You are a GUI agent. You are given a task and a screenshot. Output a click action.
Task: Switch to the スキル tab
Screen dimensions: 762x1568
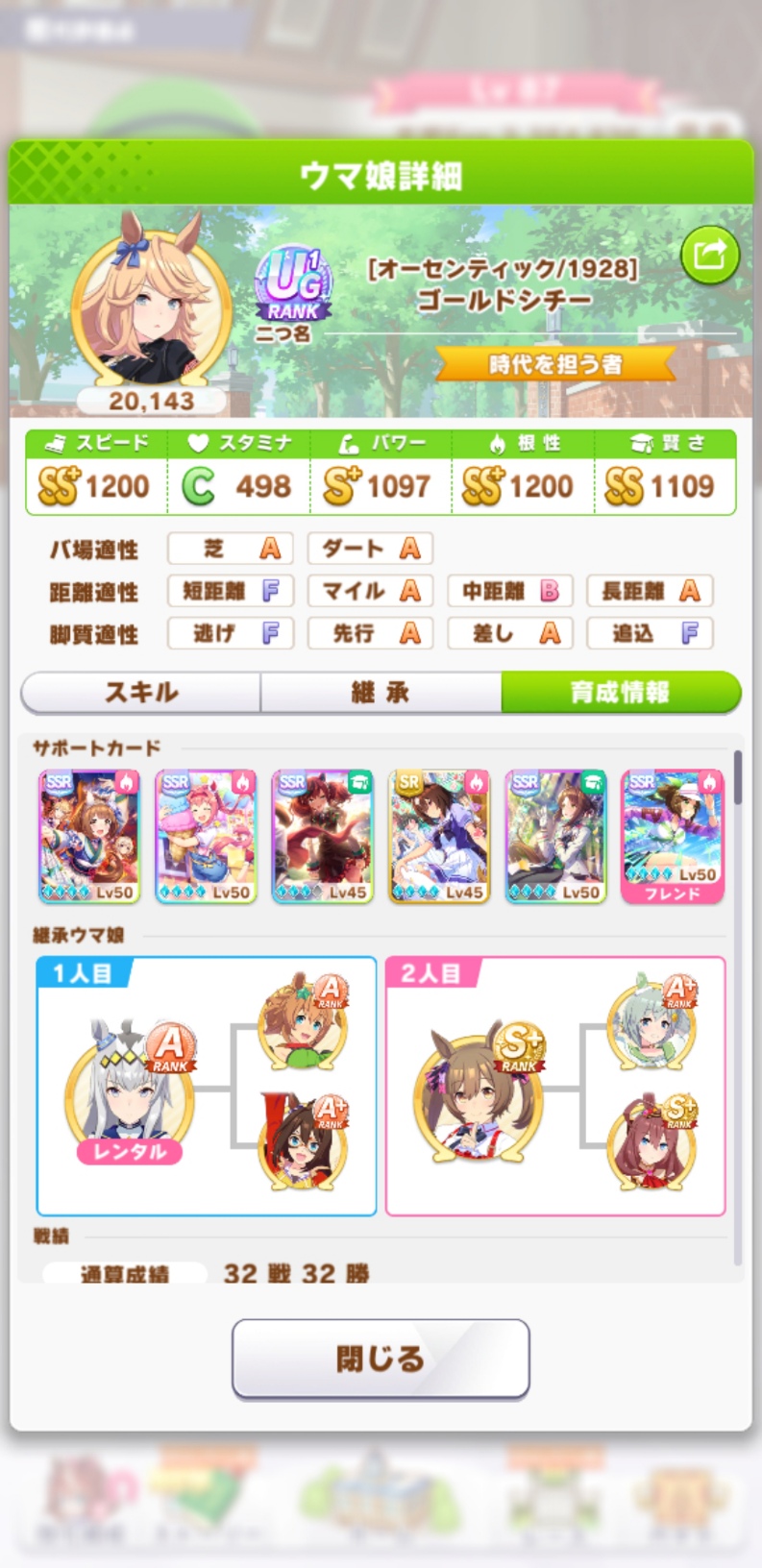[x=141, y=692]
